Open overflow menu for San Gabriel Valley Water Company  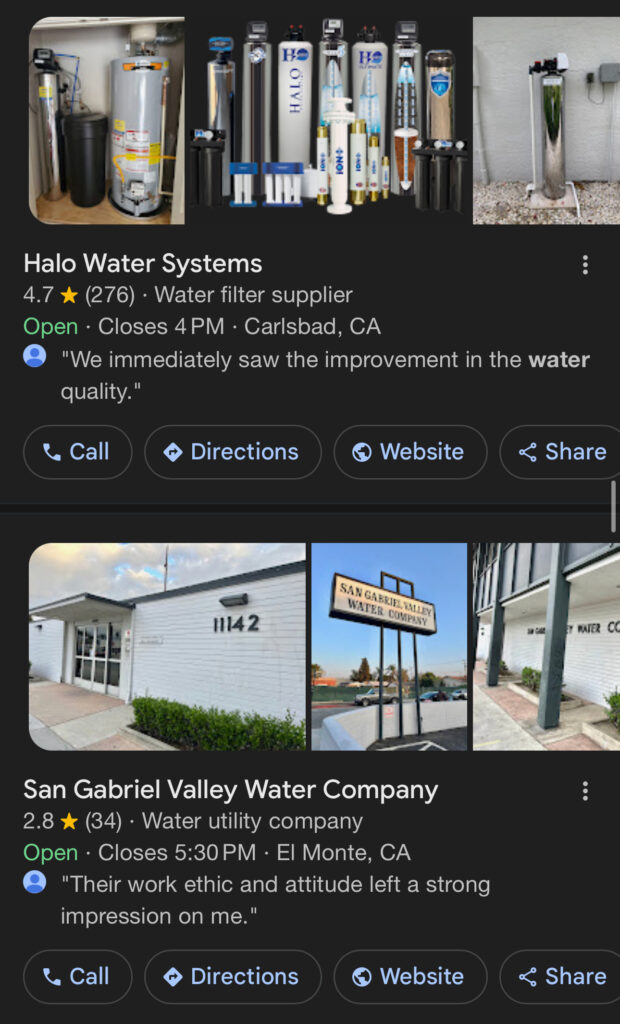(585, 791)
